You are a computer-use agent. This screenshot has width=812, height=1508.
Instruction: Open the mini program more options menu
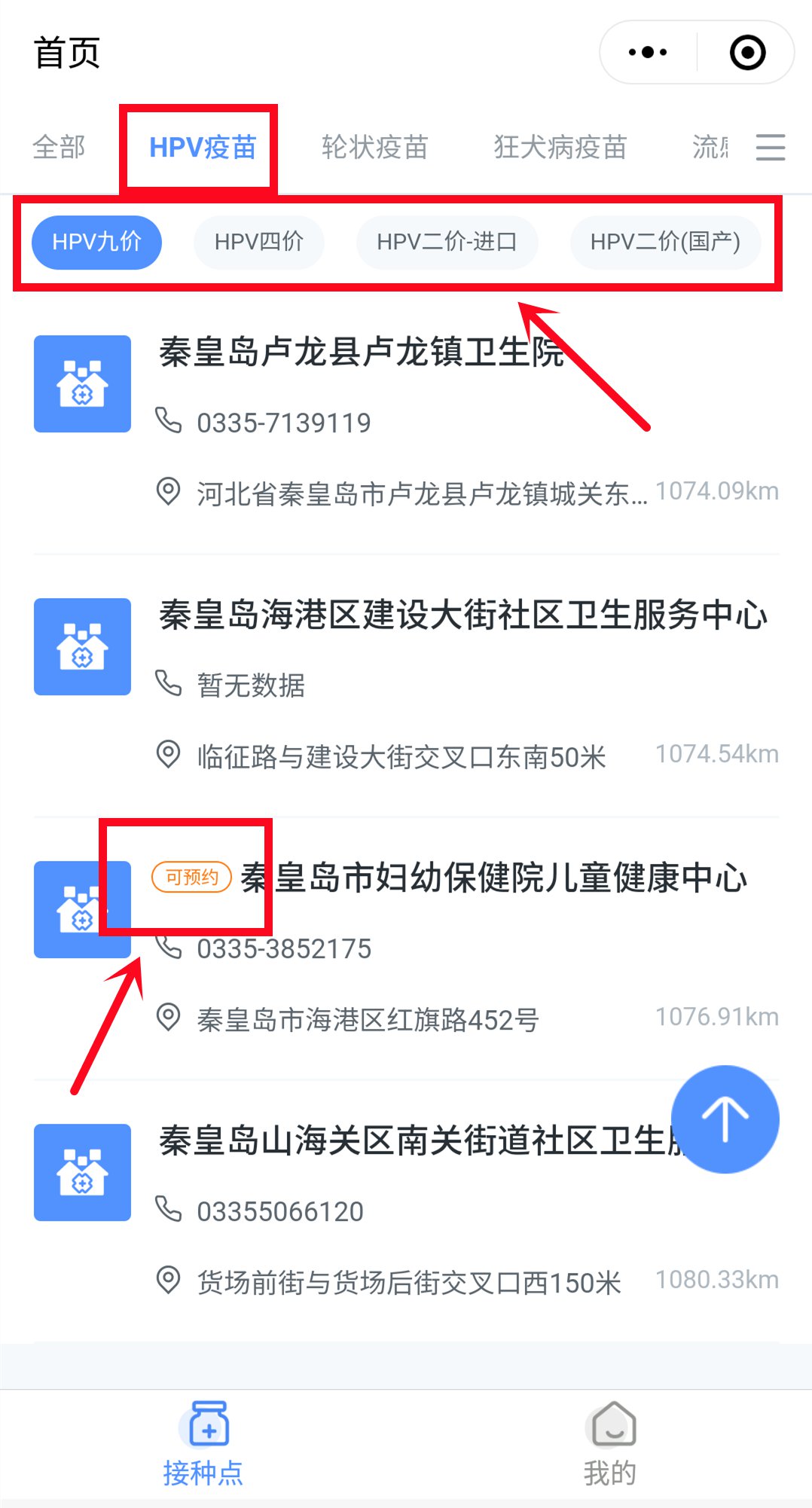(648, 53)
